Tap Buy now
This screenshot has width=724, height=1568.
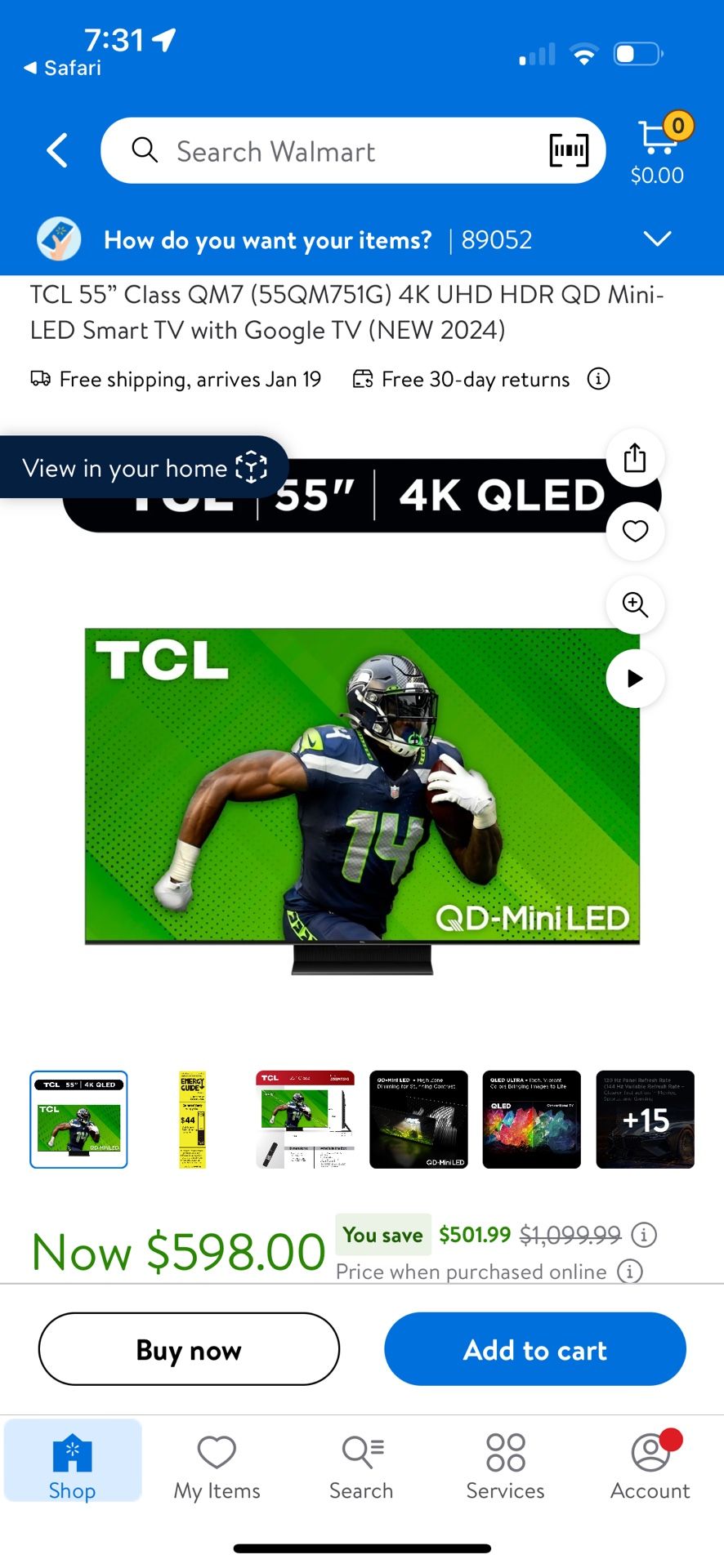pos(189,1350)
